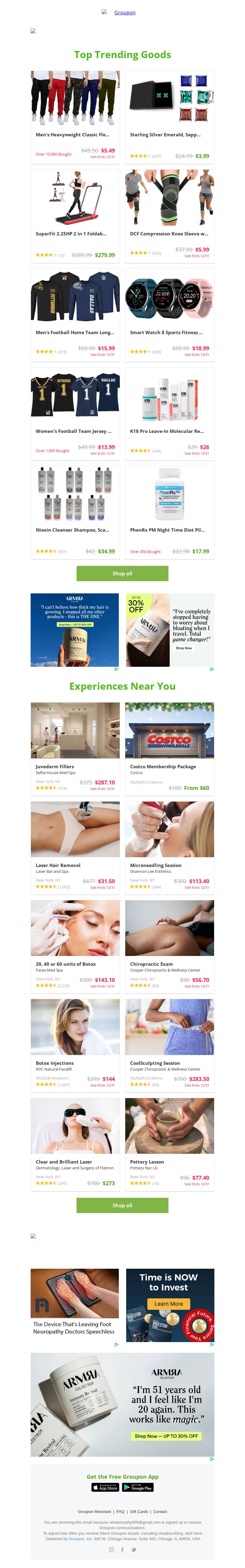Open Men's Heavyweight Classic Fleece product card
Image resolution: width=245 pixels, height=1568 pixels.
coord(75,116)
